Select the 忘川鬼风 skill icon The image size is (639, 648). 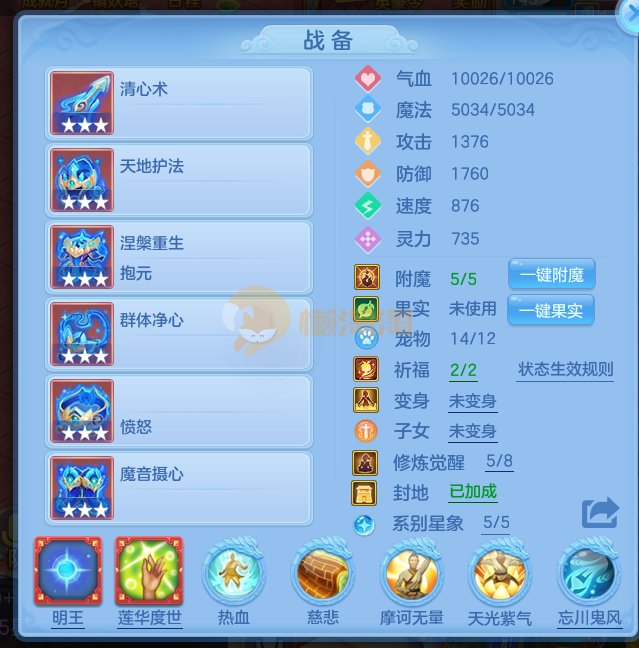(589, 574)
